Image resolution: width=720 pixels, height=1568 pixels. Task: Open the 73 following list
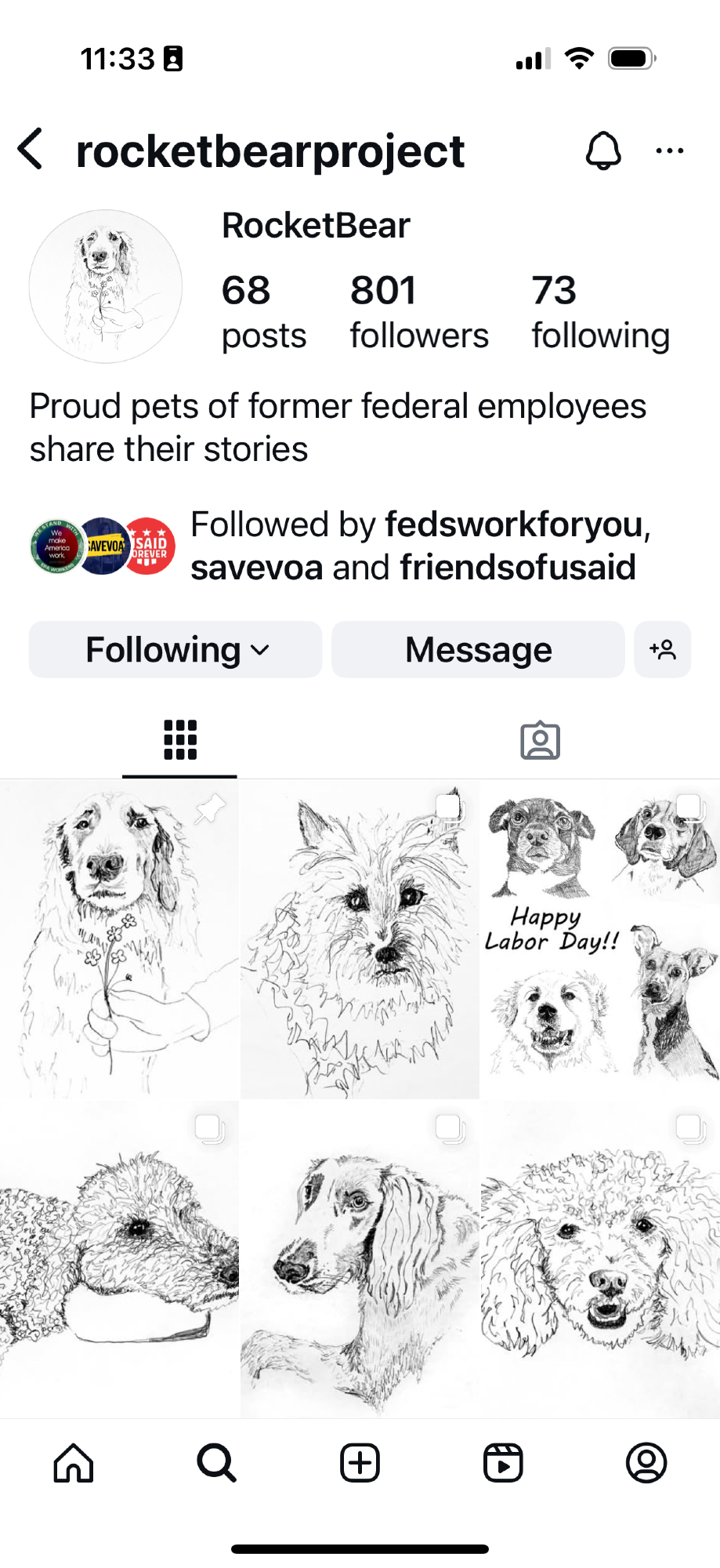(600, 312)
